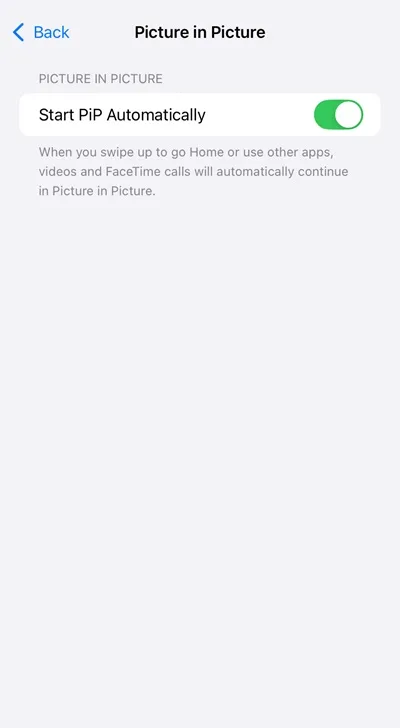Go back to the previous settings page
This screenshot has height=728, width=400.
point(41,32)
